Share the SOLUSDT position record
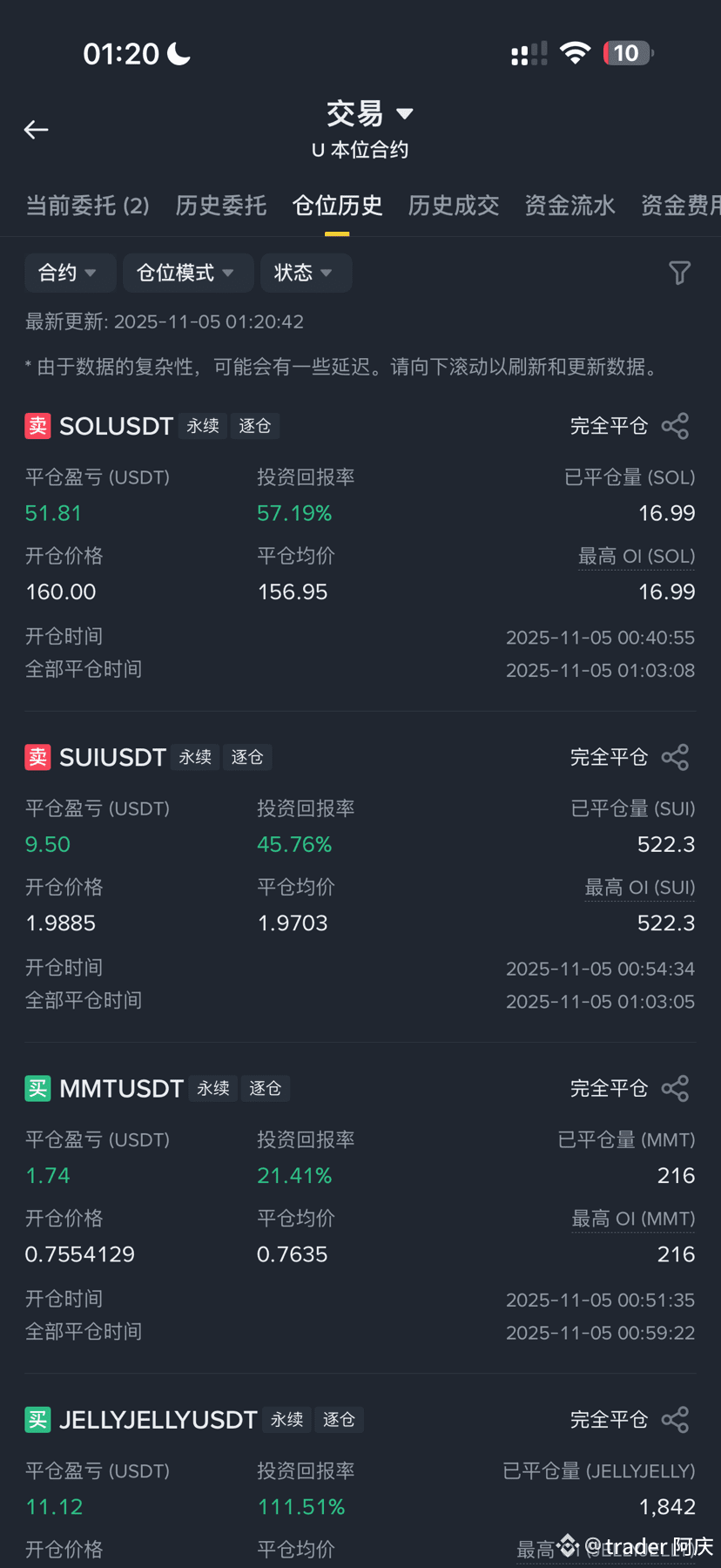 [675, 426]
